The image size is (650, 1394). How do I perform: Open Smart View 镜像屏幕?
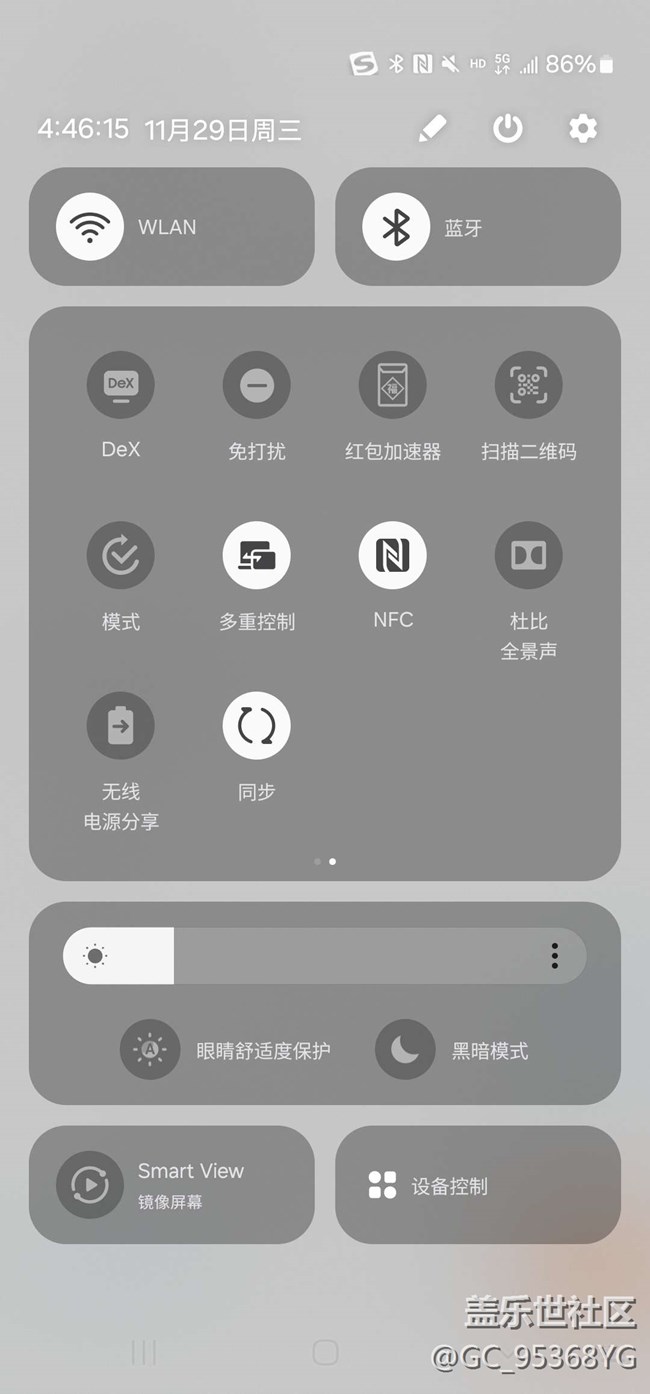pyautogui.click(x=90, y=1185)
